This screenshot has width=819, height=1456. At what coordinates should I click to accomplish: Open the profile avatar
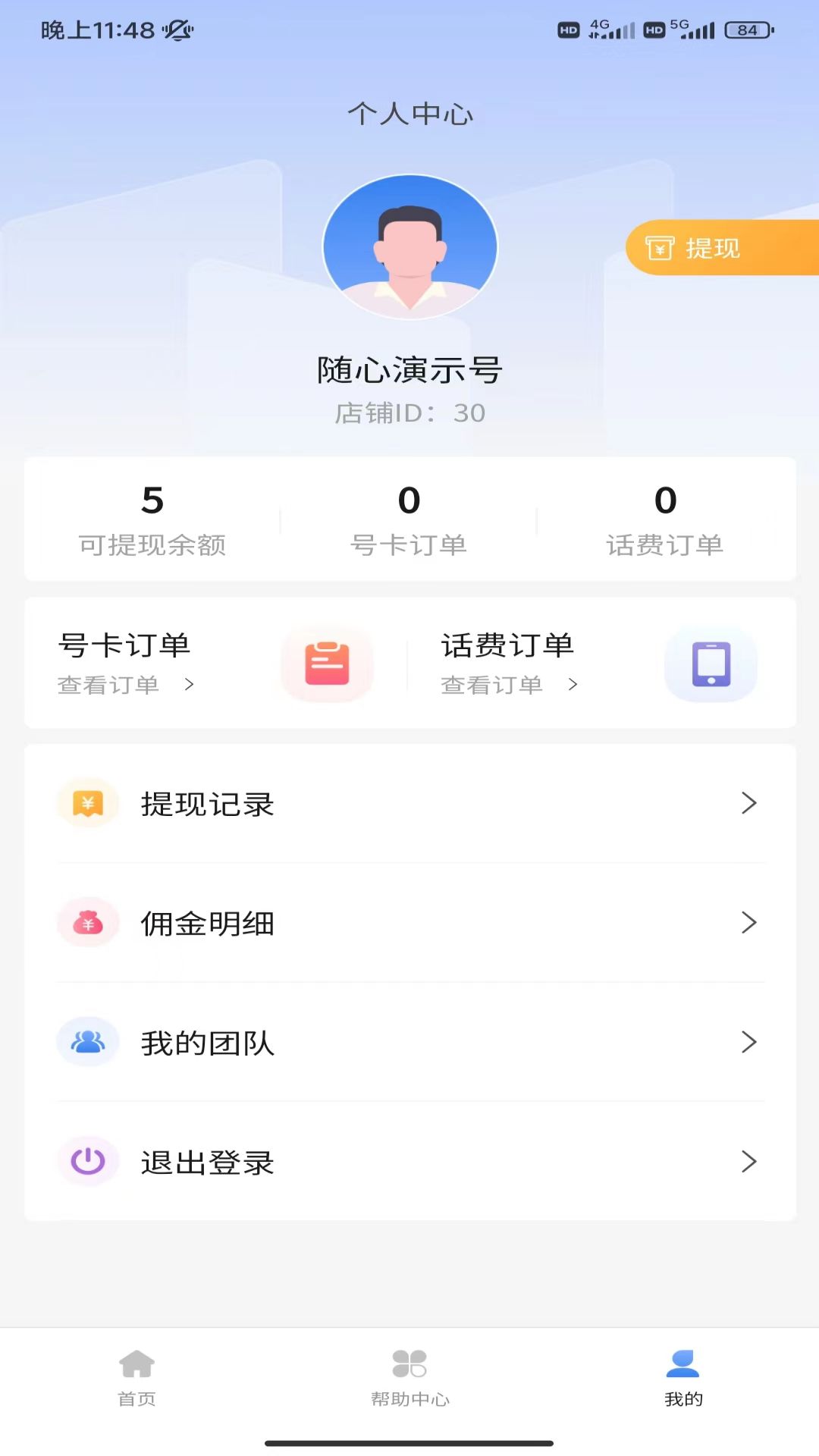[x=410, y=247]
